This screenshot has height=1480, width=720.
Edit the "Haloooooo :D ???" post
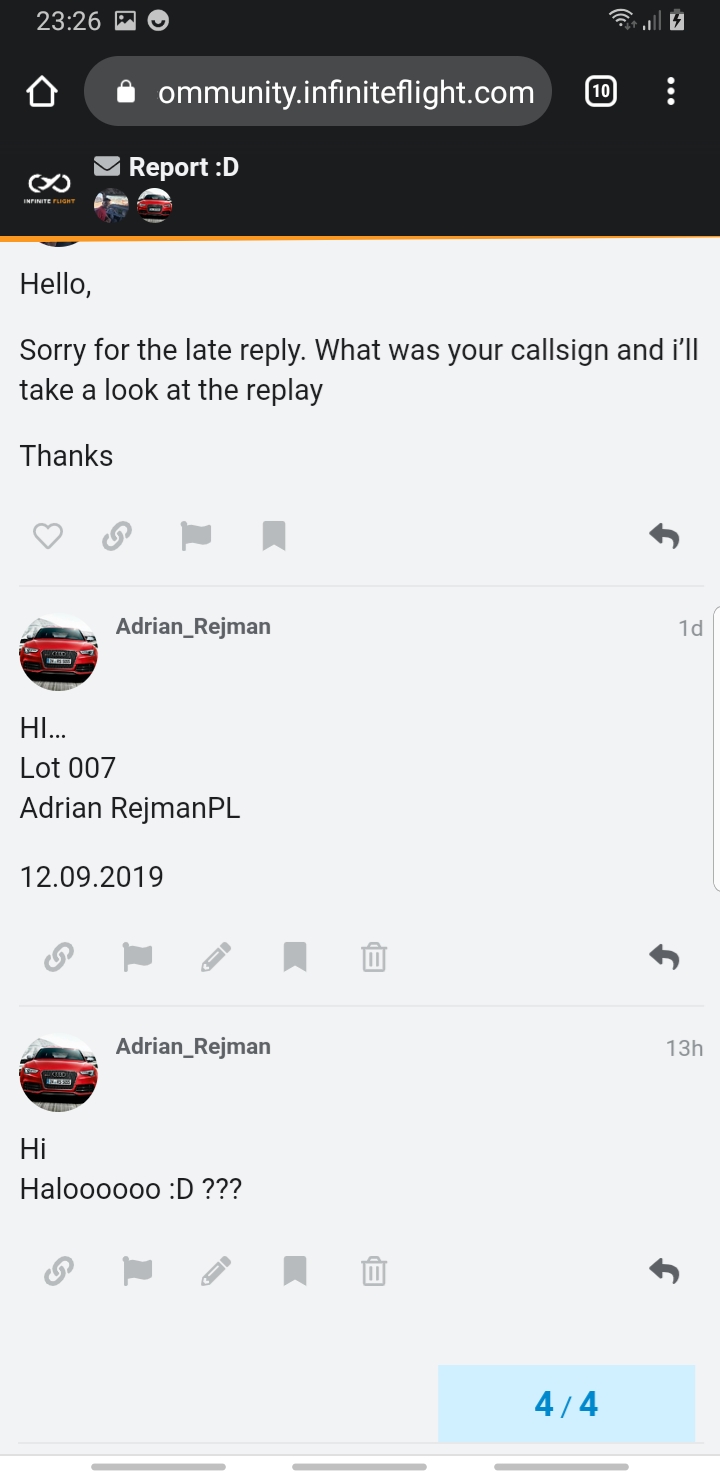tap(216, 1272)
